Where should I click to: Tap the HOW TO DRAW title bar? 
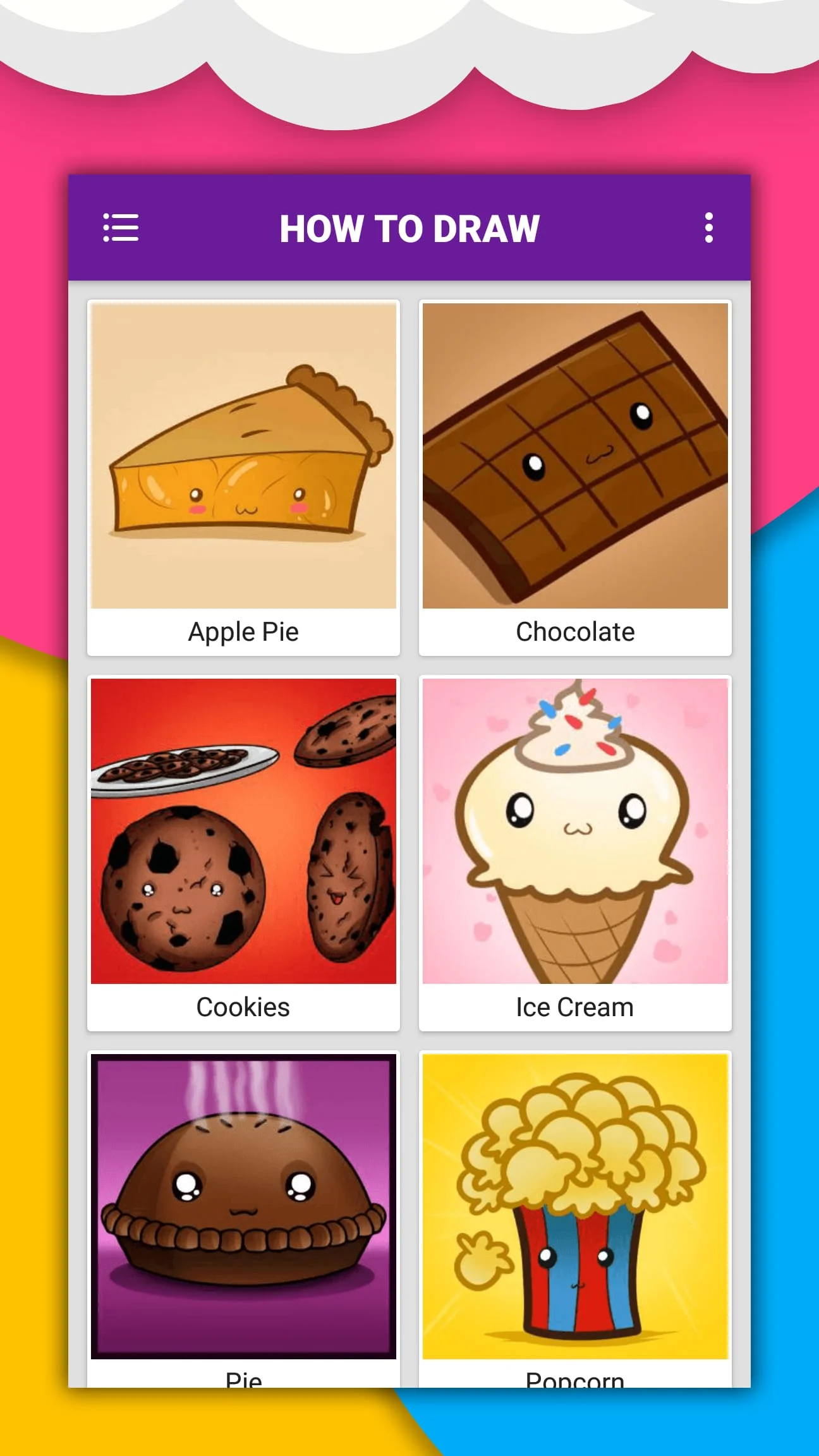click(409, 229)
